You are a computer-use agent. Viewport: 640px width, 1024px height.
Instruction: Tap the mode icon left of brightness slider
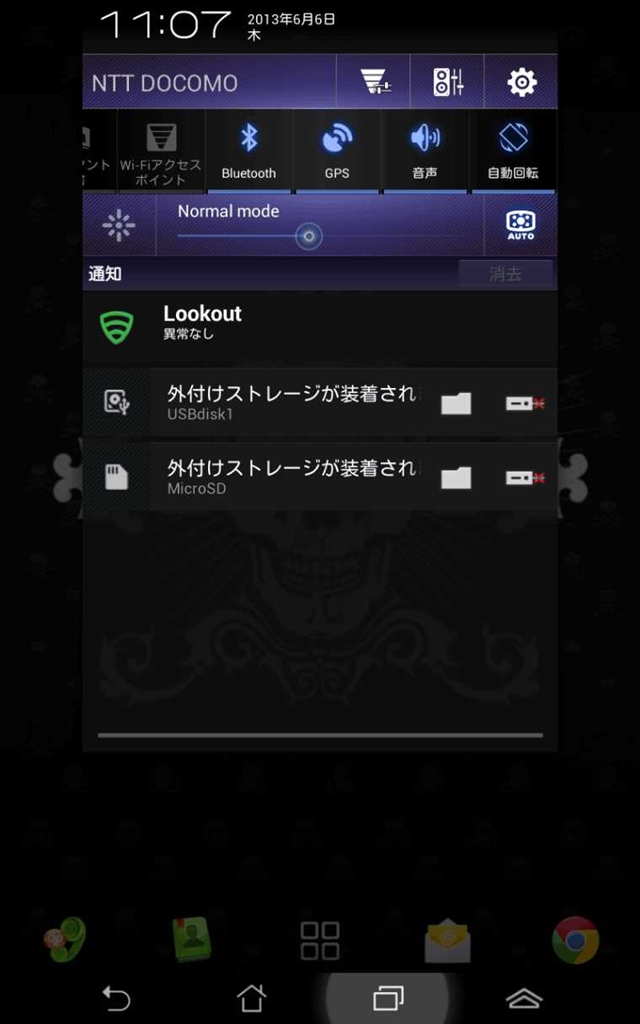click(119, 225)
